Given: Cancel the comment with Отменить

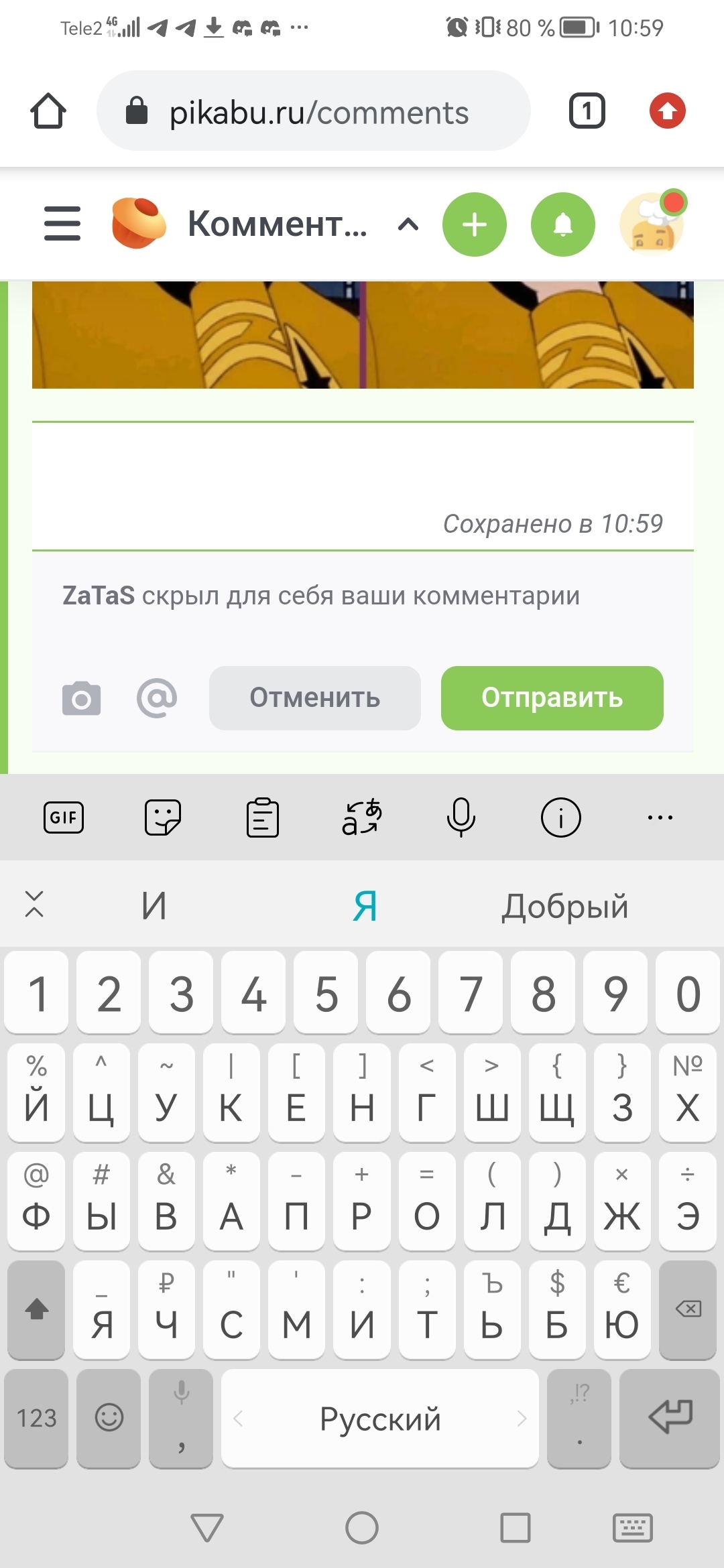Looking at the screenshot, I should point(314,698).
